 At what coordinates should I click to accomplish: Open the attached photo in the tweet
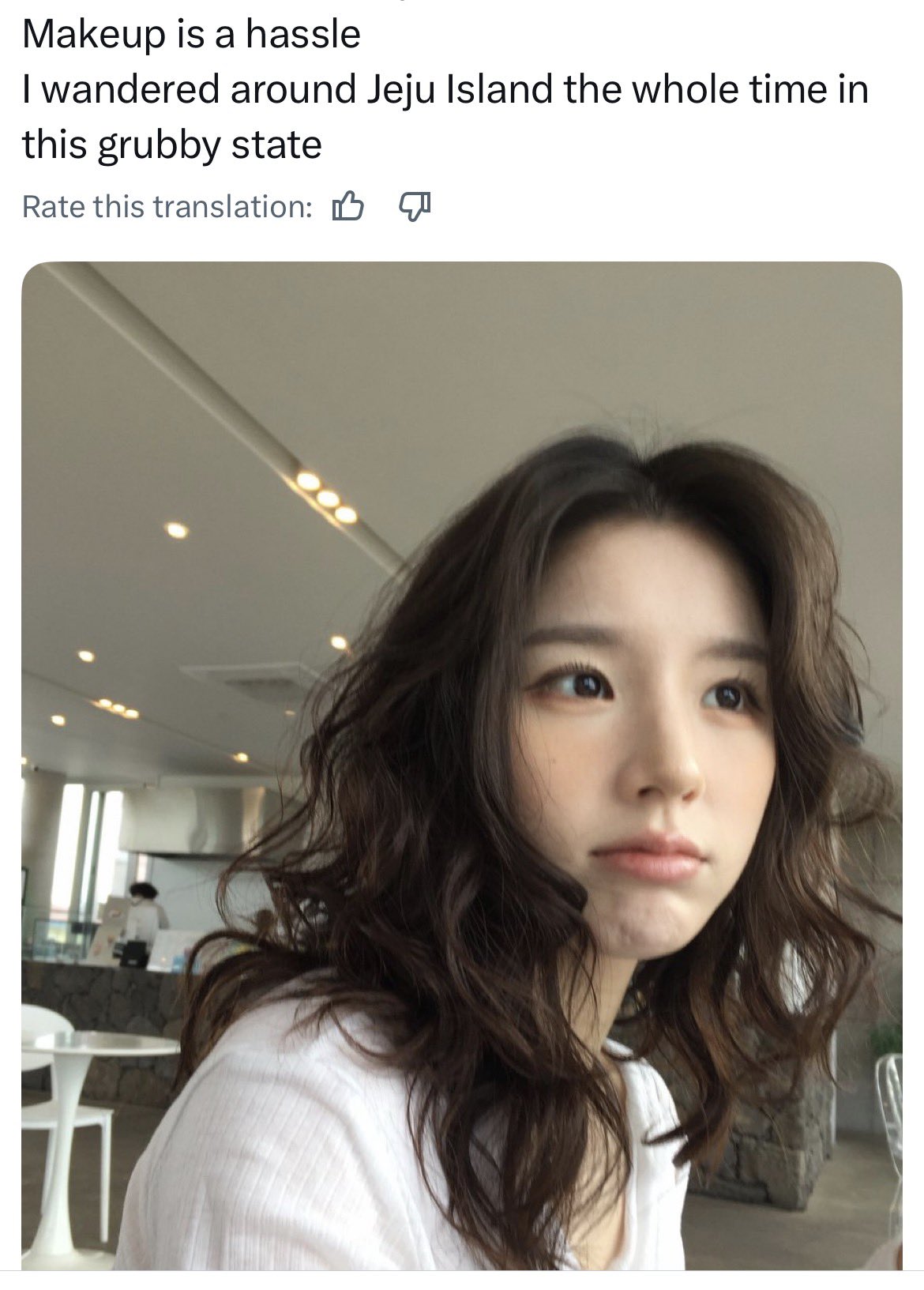462,765
